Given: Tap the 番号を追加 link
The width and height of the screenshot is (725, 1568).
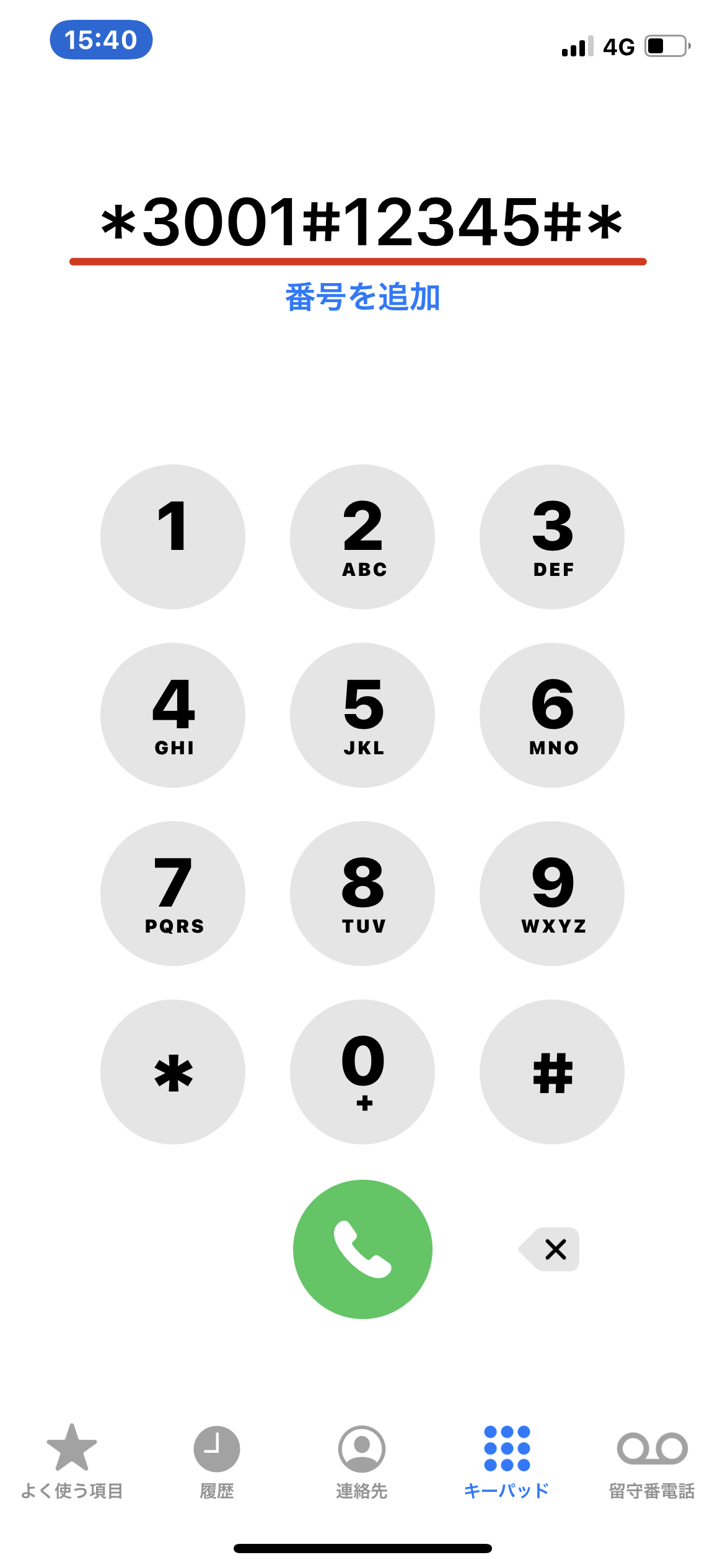Looking at the screenshot, I should [362, 297].
